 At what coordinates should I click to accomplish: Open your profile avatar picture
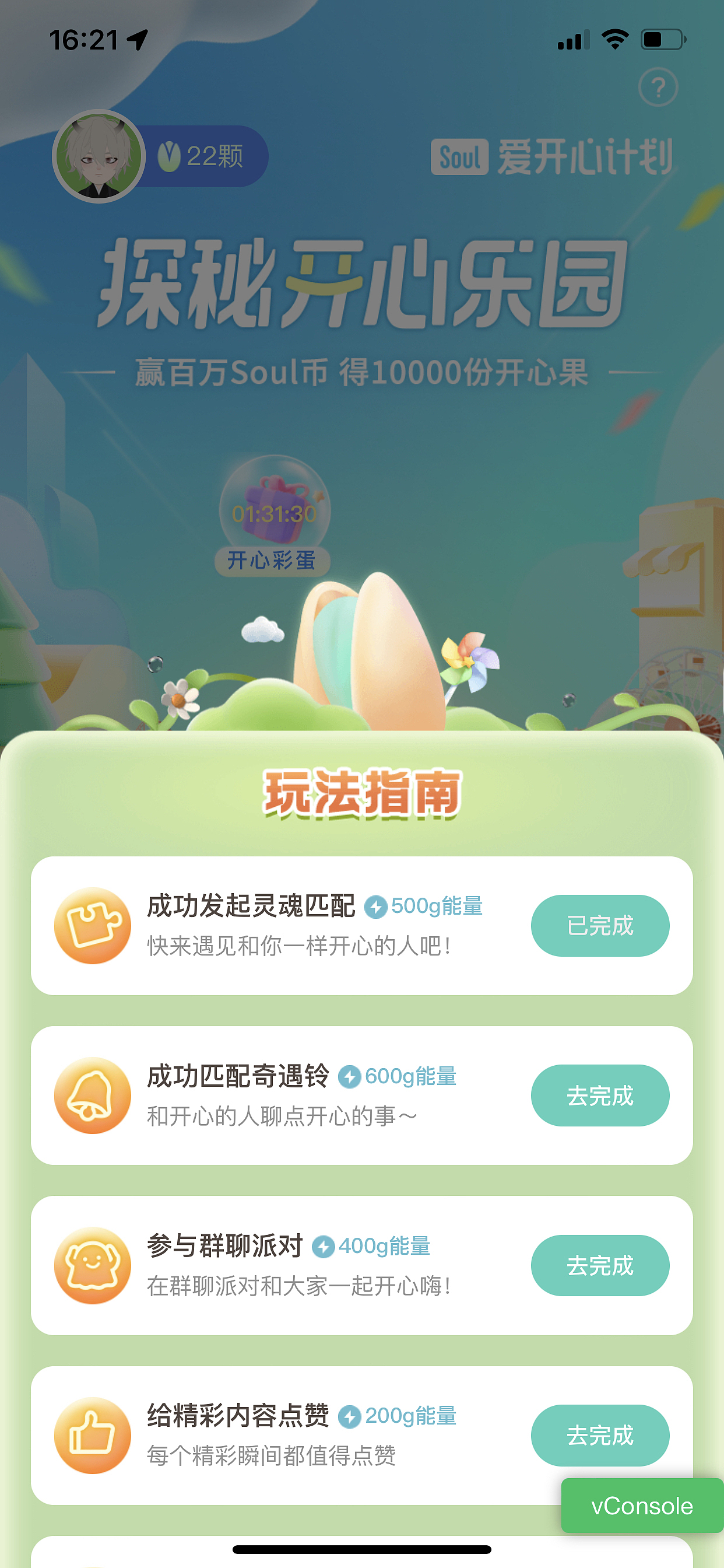100,155
